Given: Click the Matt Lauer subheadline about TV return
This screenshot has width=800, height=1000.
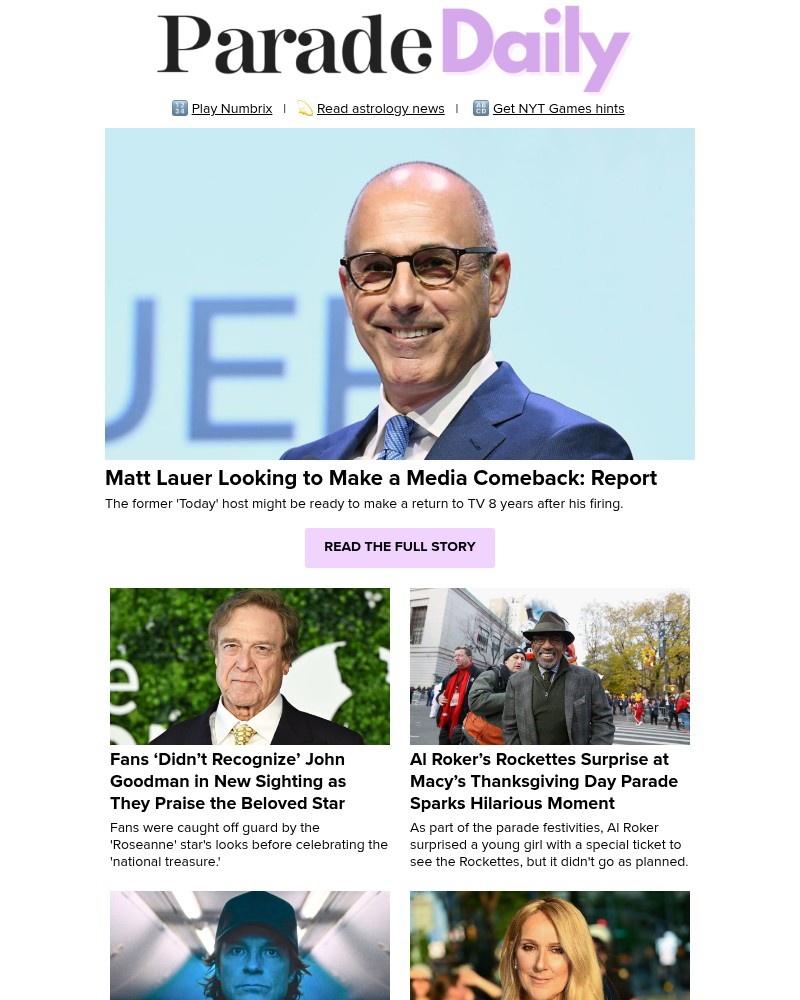Looking at the screenshot, I should pyautogui.click(x=364, y=503).
